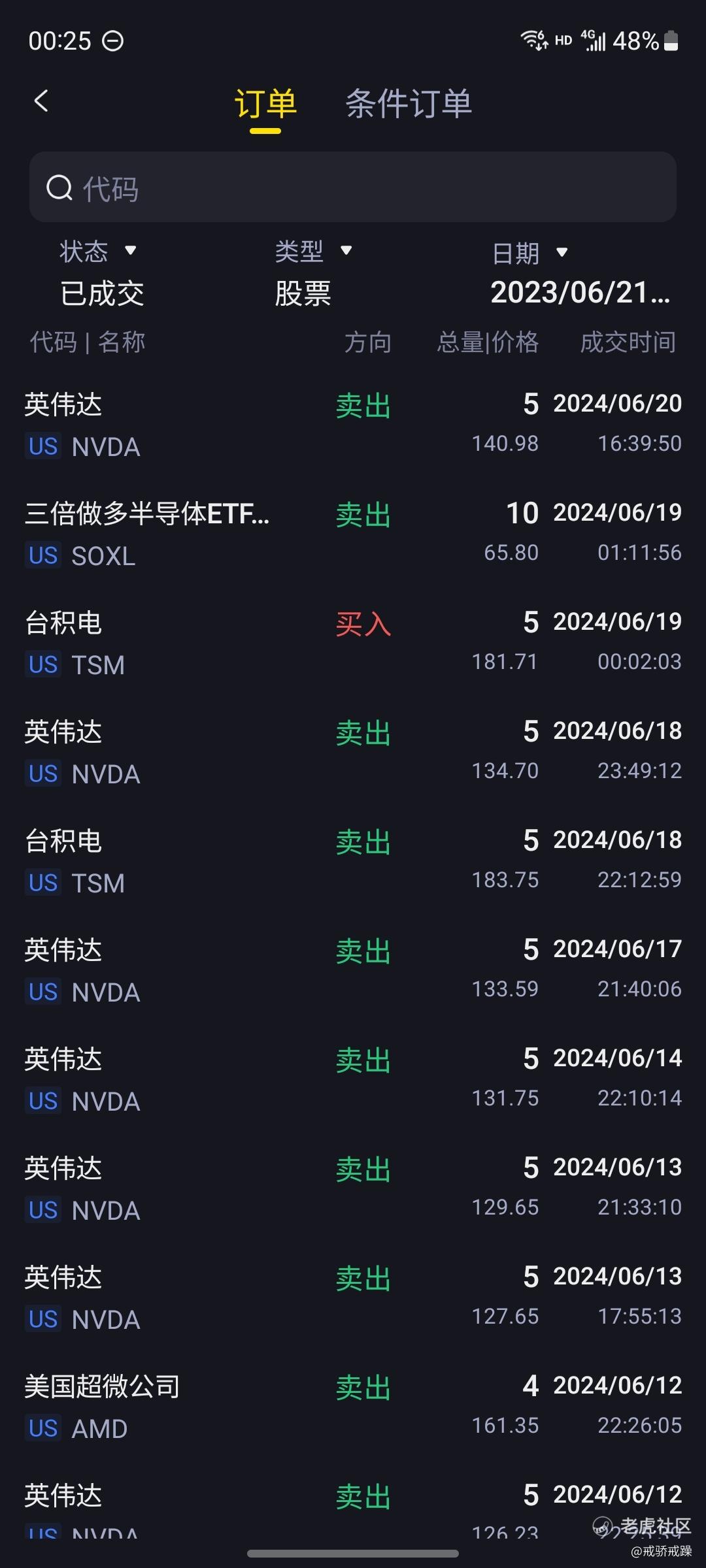Switch to the 条件订单 tab

coord(409,104)
